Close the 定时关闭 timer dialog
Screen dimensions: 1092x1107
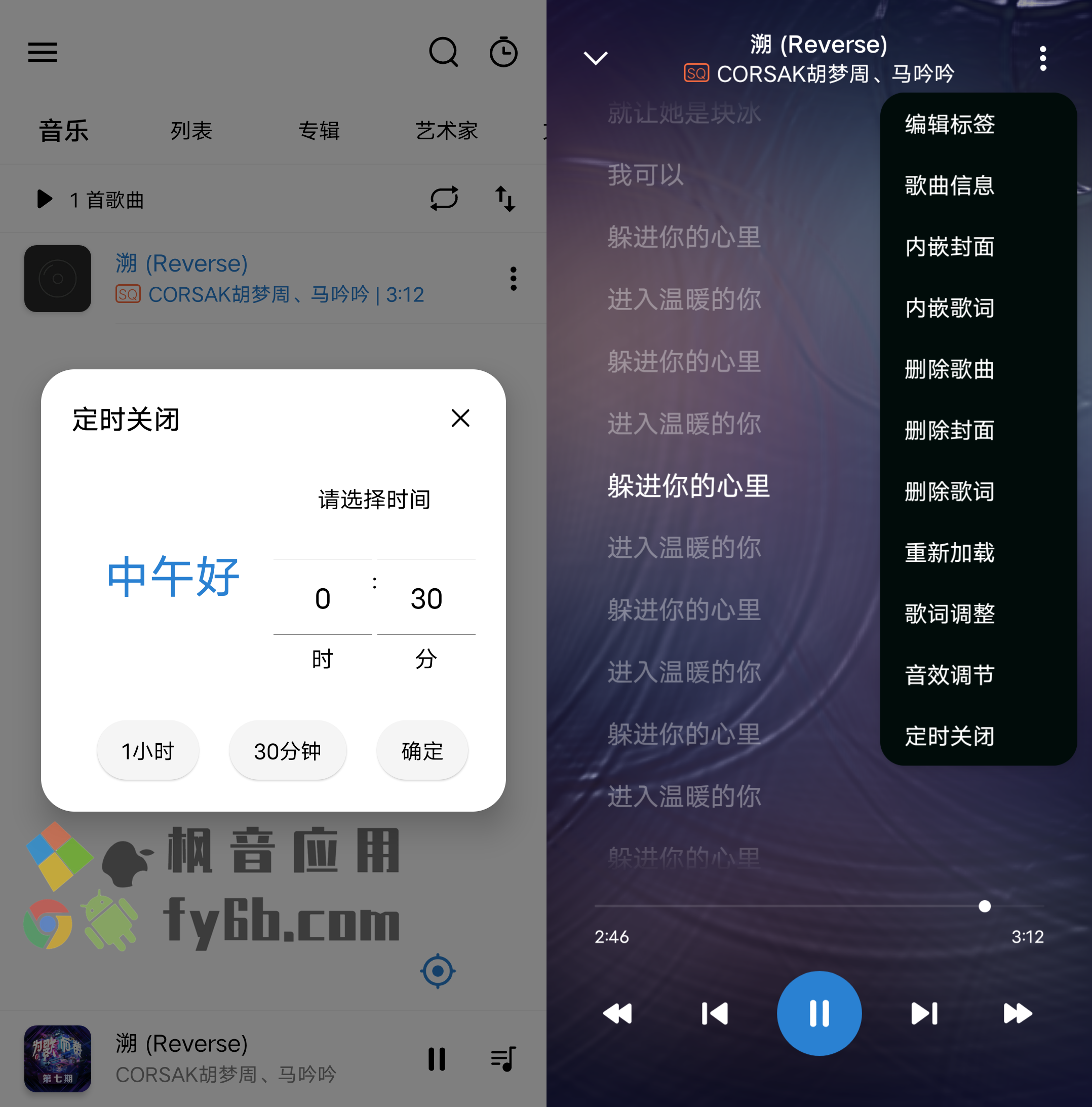click(x=460, y=418)
